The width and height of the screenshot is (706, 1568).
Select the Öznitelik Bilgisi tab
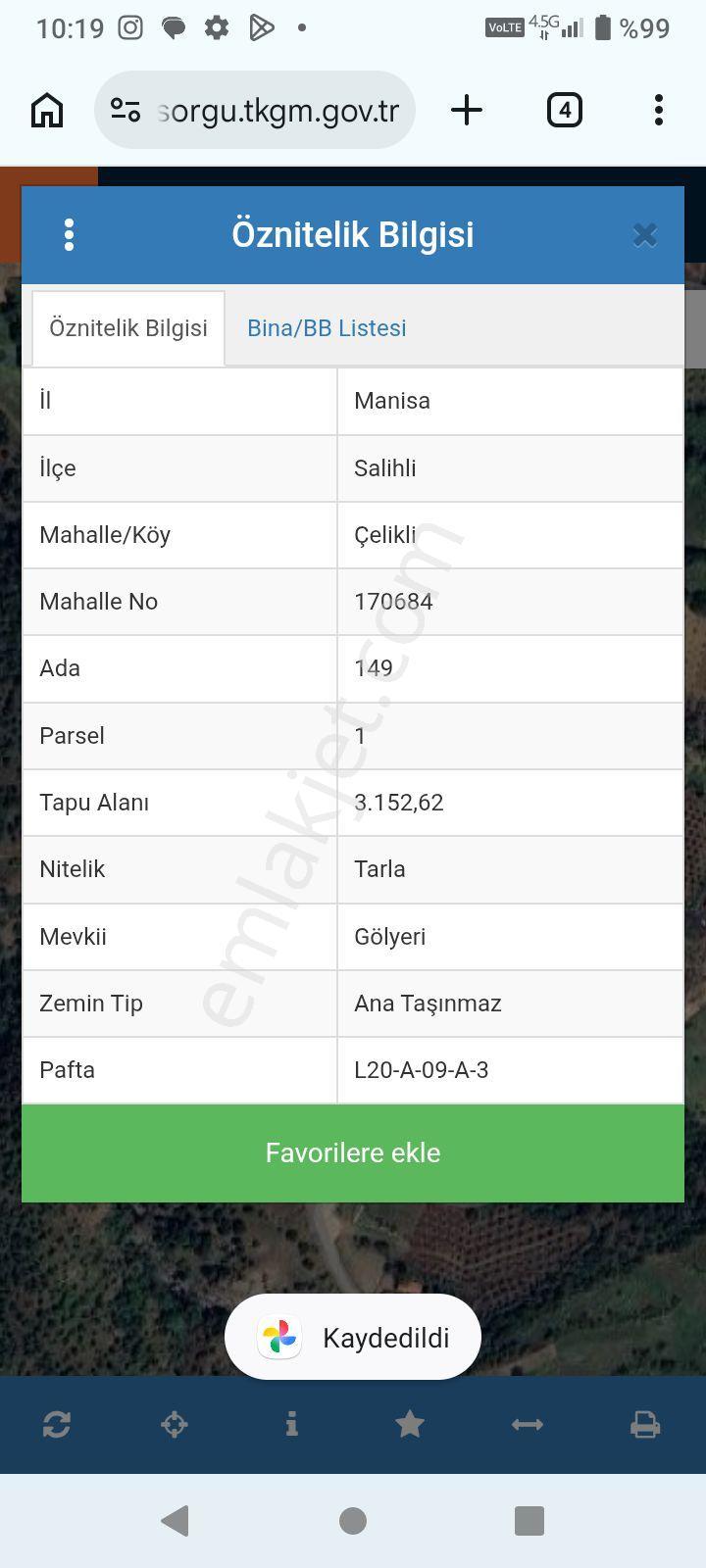pos(128,328)
